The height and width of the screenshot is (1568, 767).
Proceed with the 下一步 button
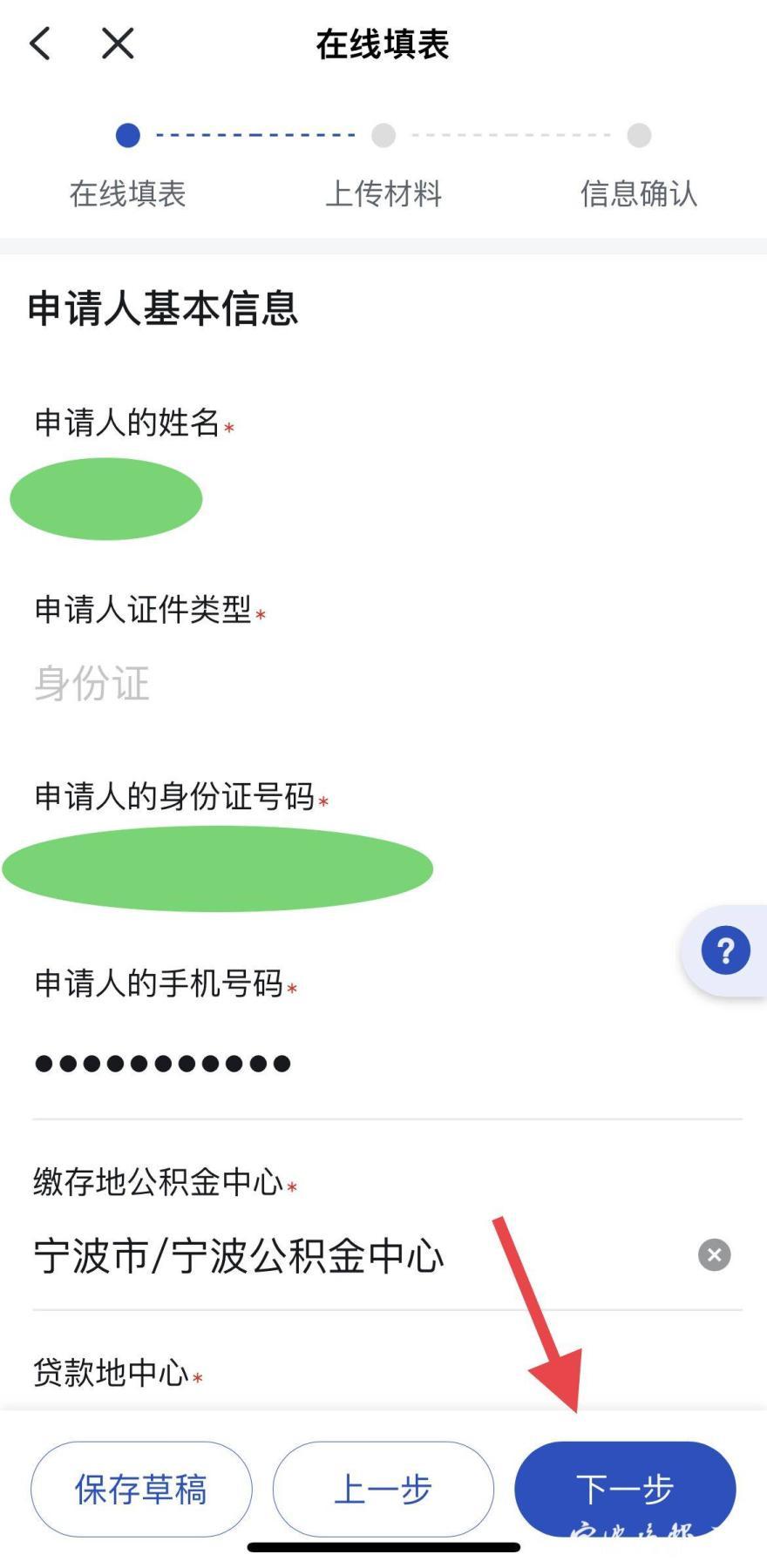point(625,1487)
